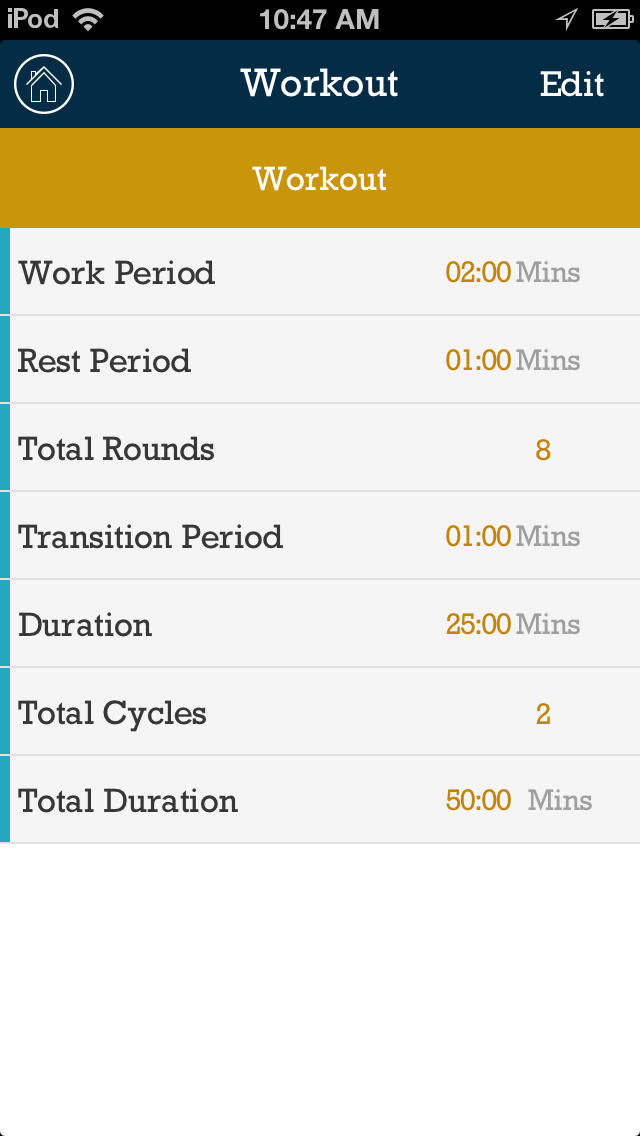Select the Total Cycles row

tap(320, 712)
